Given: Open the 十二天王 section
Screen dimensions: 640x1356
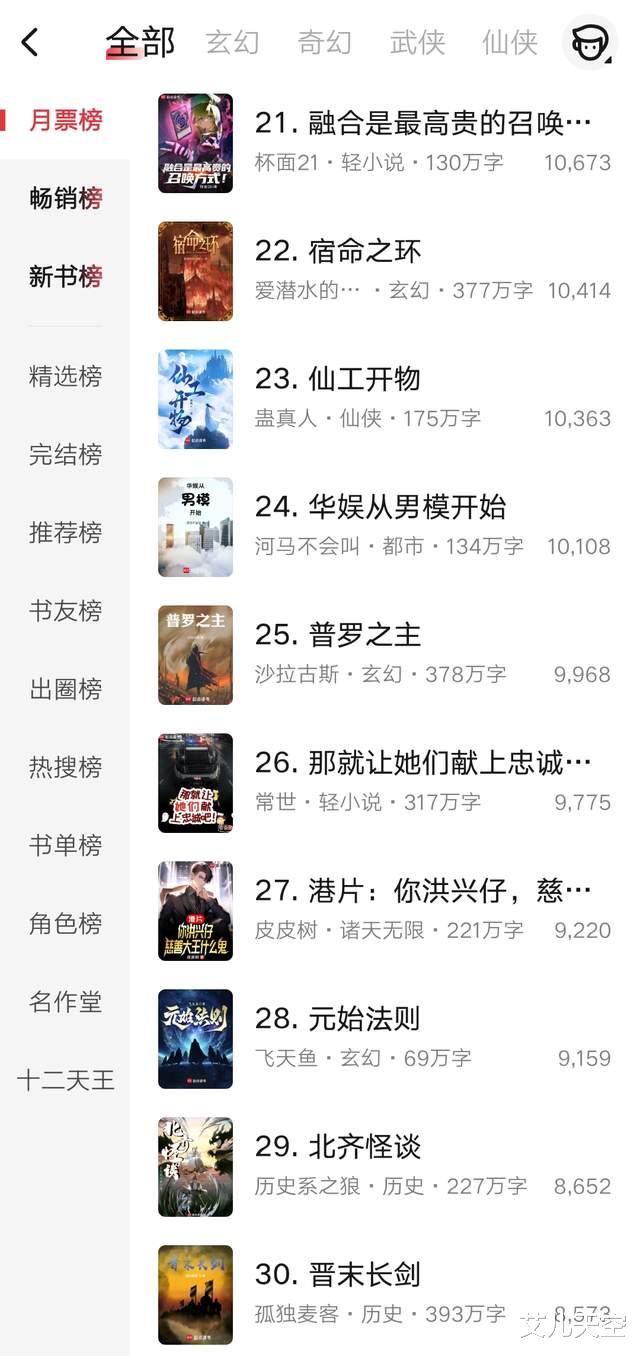Looking at the screenshot, I should pos(65,1080).
